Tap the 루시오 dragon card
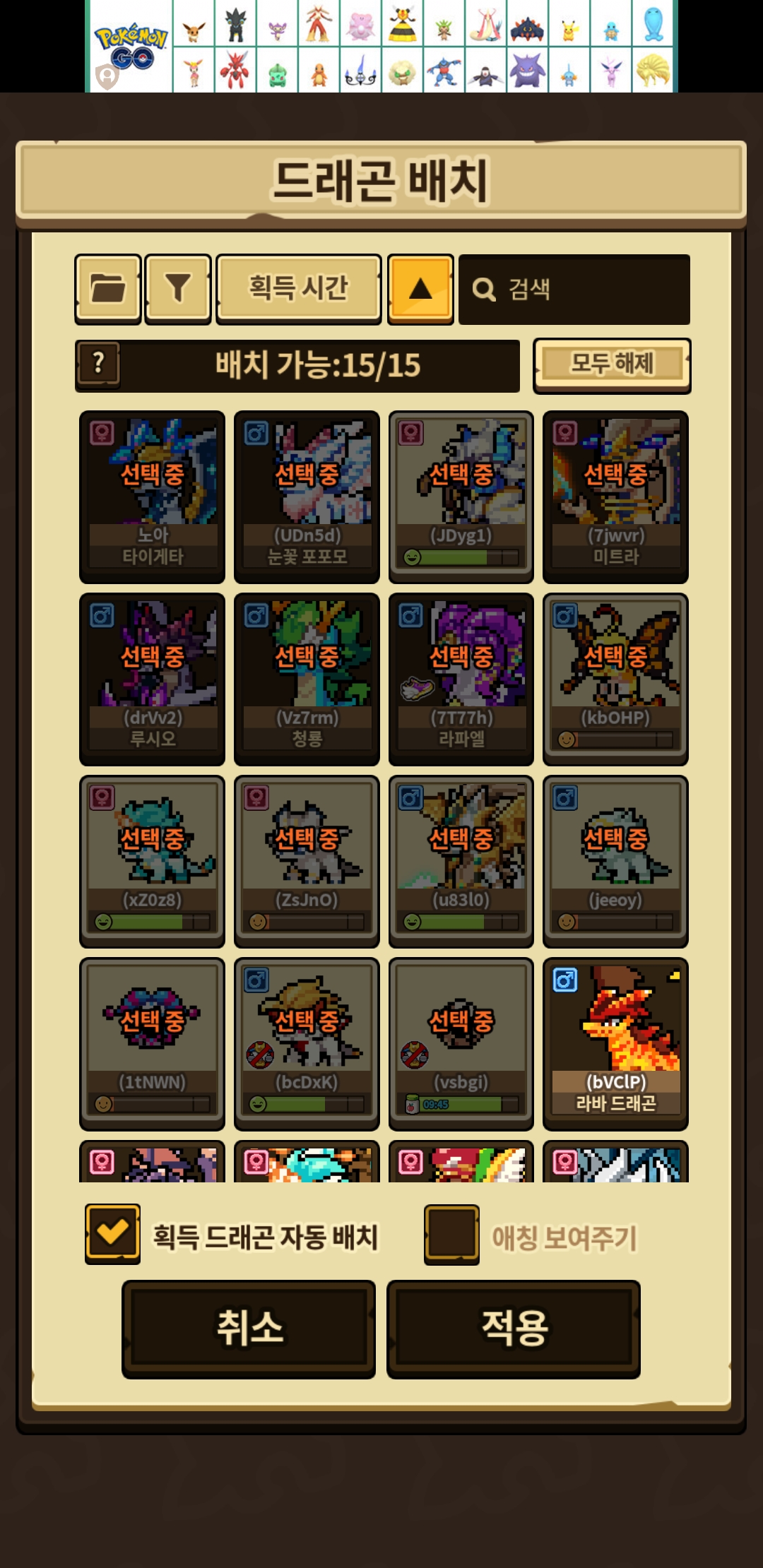Image resolution: width=763 pixels, height=1568 pixels. tap(152, 679)
